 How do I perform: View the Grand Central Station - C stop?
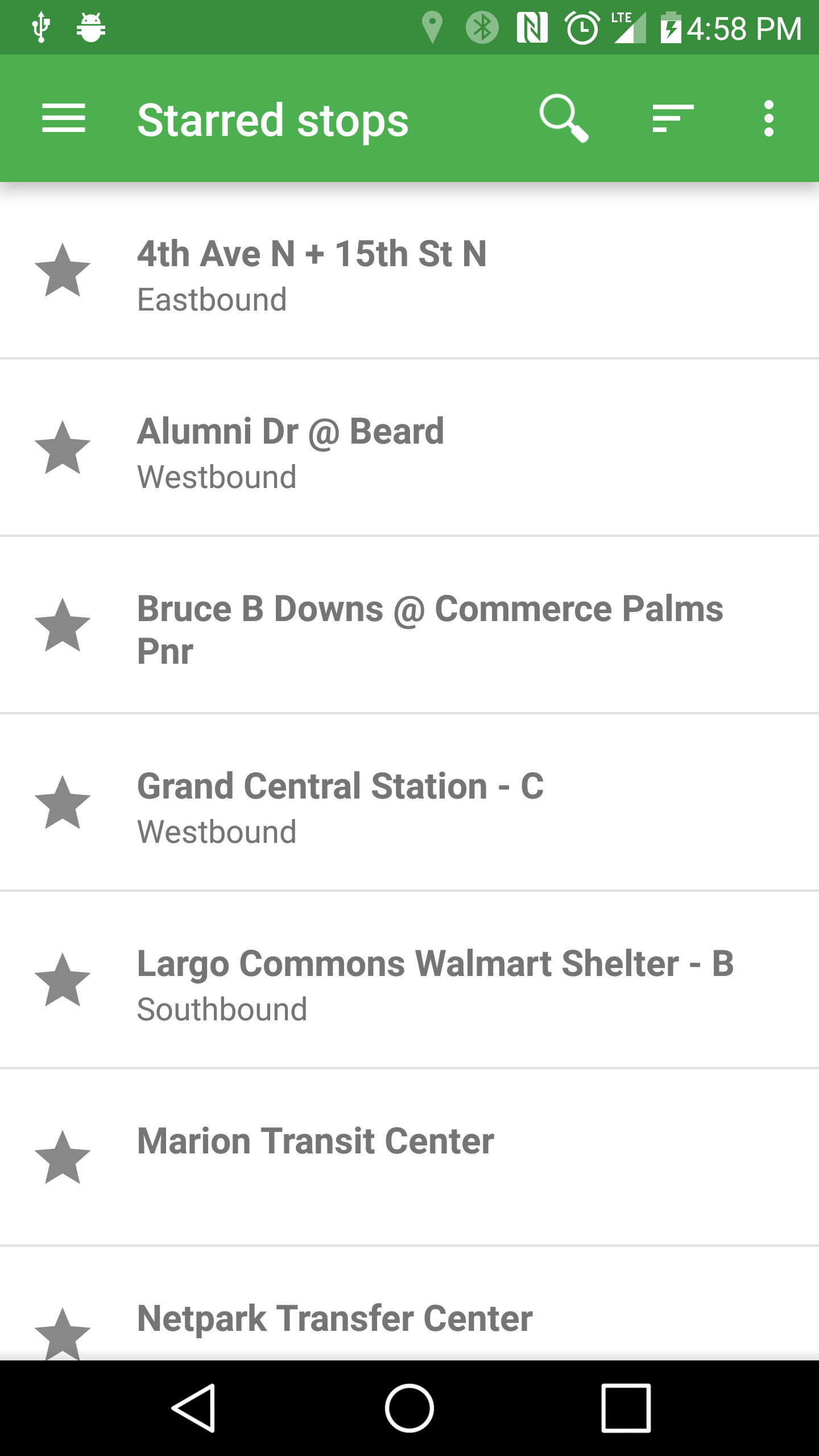409,803
